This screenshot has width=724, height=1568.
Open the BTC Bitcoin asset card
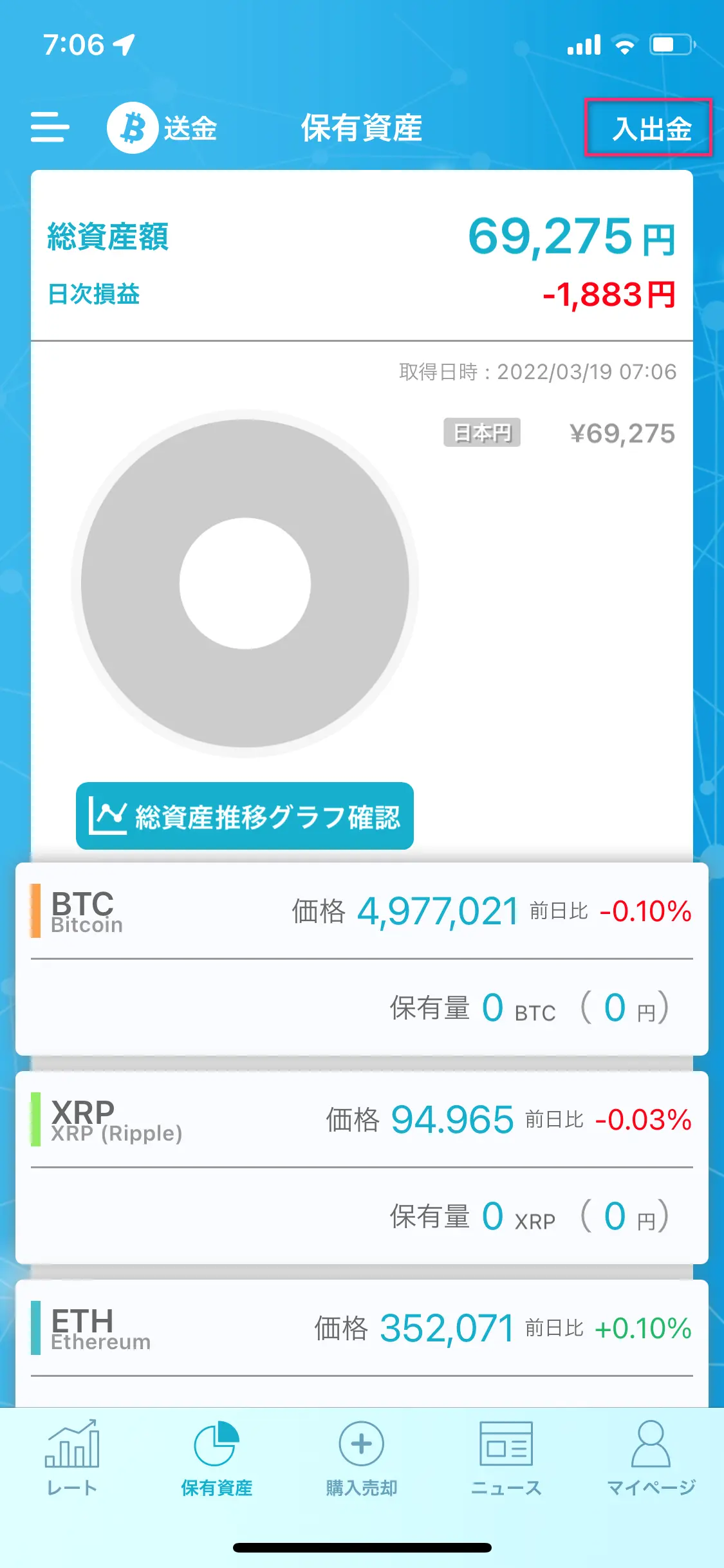pyautogui.click(x=362, y=958)
